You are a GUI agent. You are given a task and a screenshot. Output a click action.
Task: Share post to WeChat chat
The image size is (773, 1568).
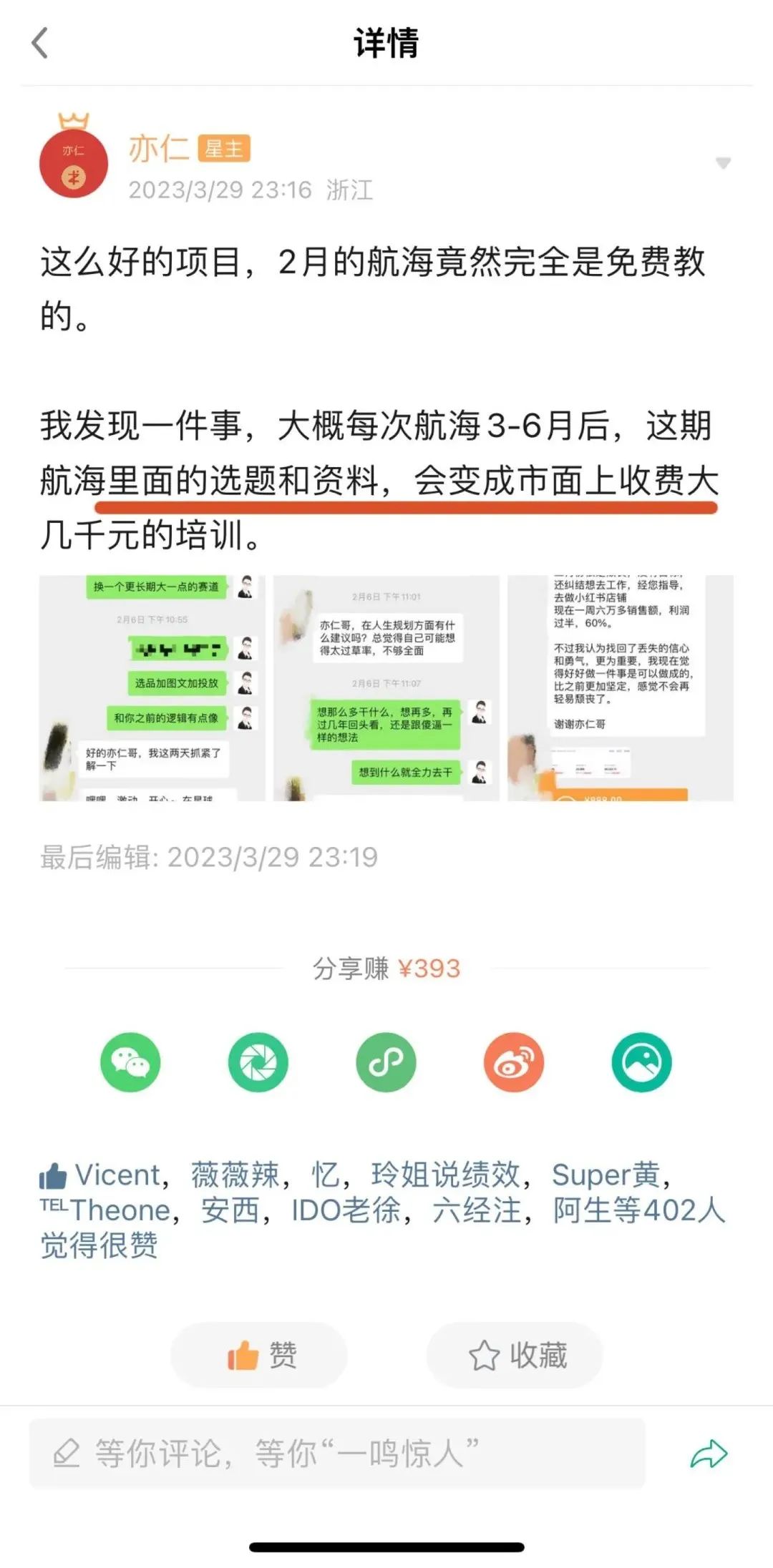pyautogui.click(x=130, y=1062)
